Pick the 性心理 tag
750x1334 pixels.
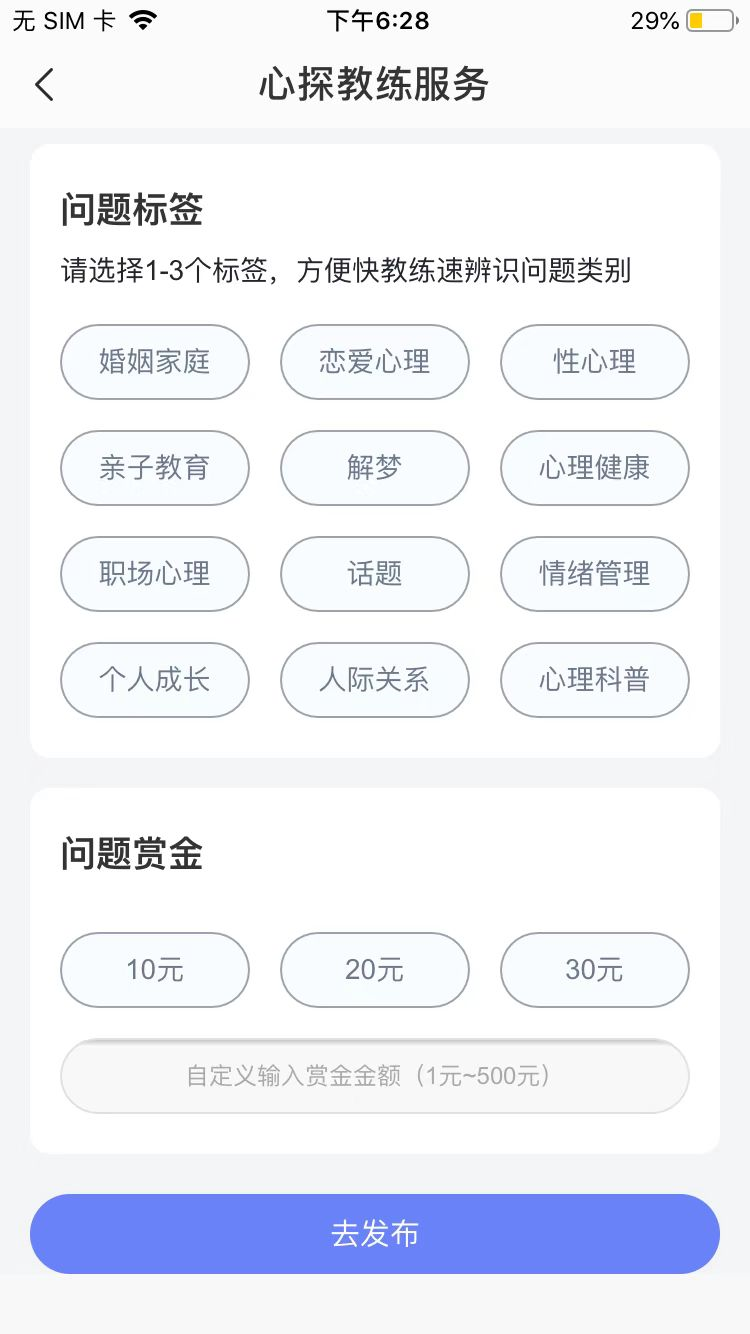pos(595,362)
